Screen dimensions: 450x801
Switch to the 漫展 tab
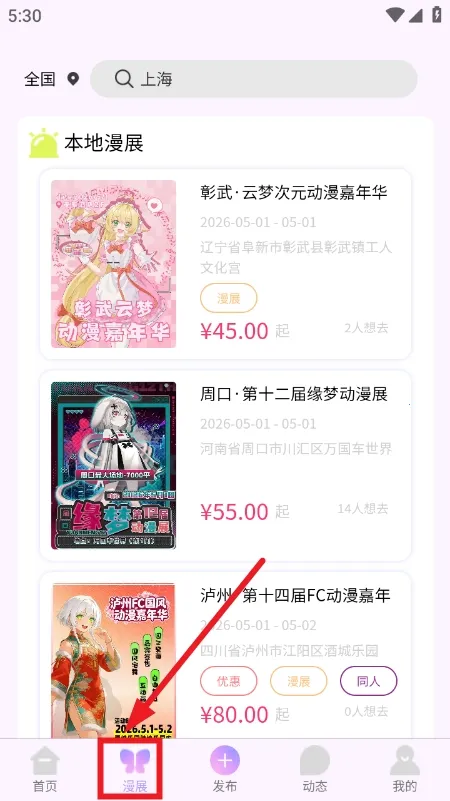[x=135, y=769]
